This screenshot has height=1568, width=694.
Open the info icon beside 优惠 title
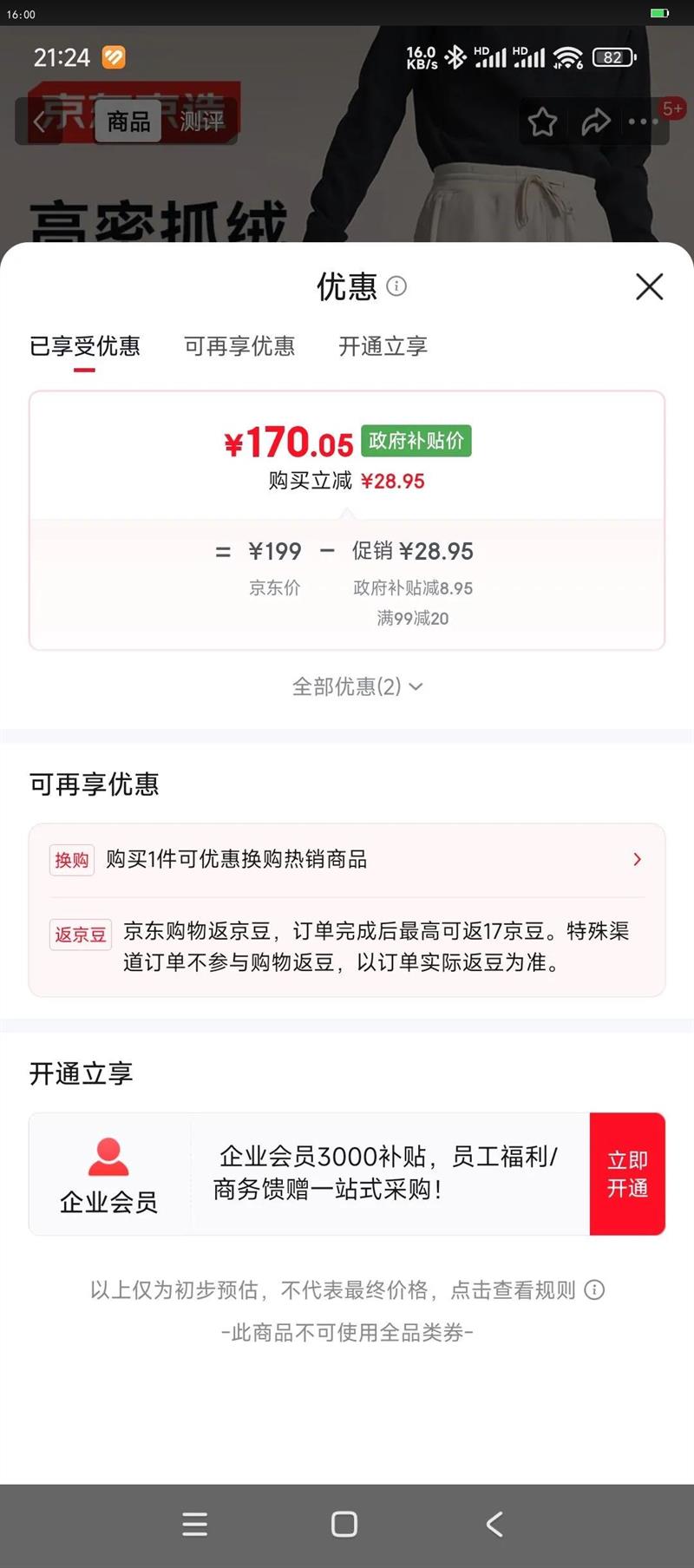click(x=396, y=285)
